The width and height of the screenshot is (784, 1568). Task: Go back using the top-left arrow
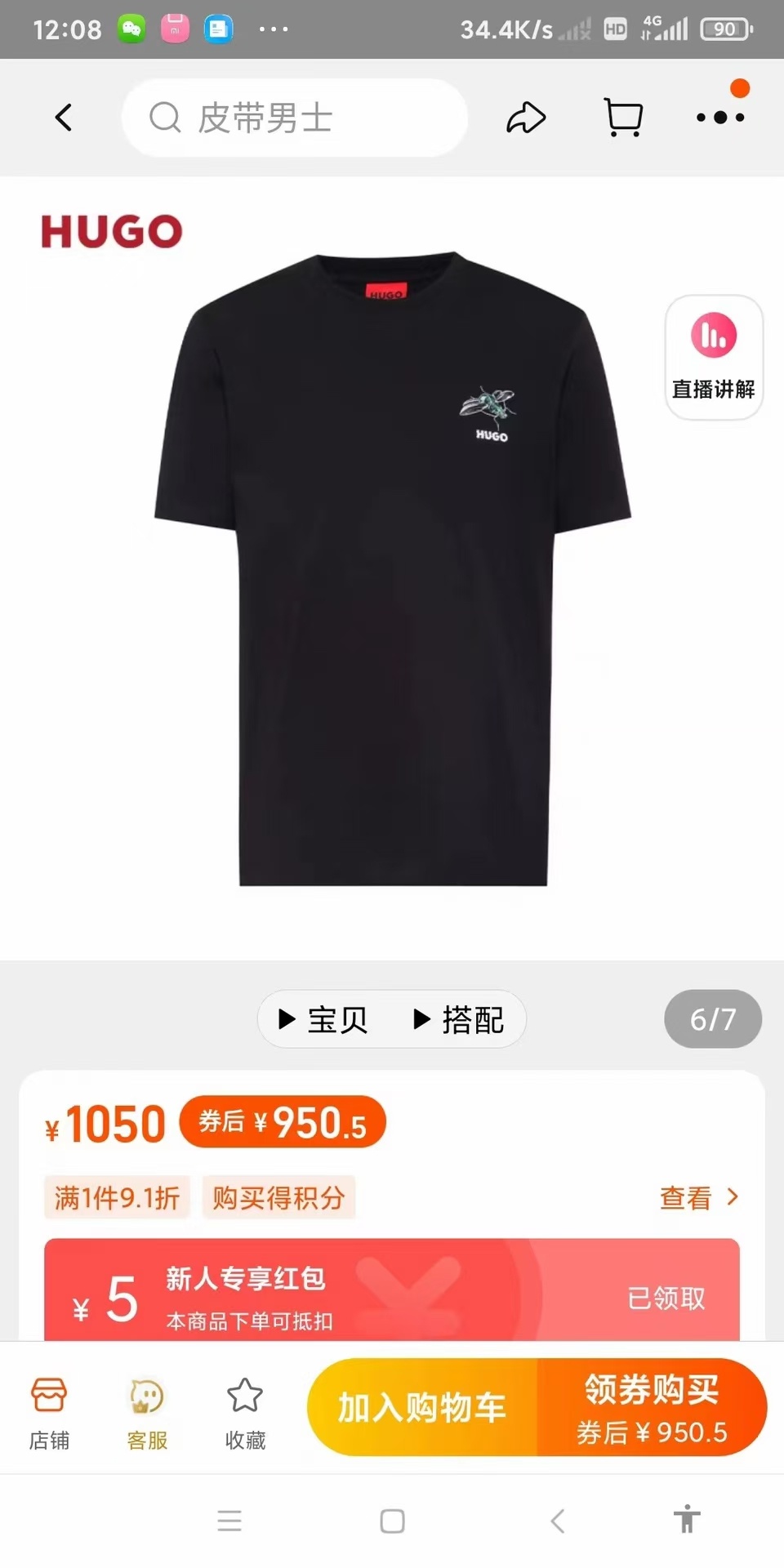[63, 118]
